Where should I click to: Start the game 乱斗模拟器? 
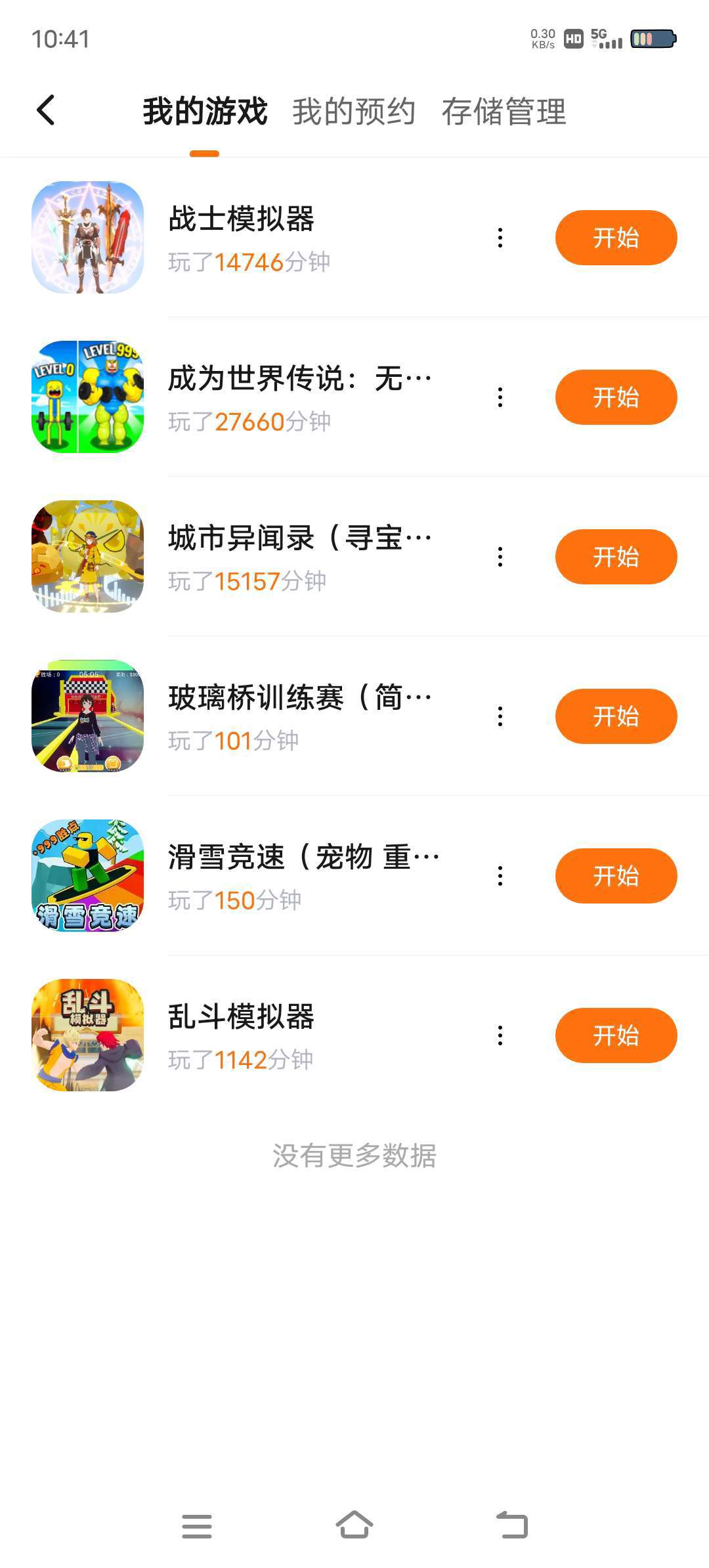click(615, 1035)
